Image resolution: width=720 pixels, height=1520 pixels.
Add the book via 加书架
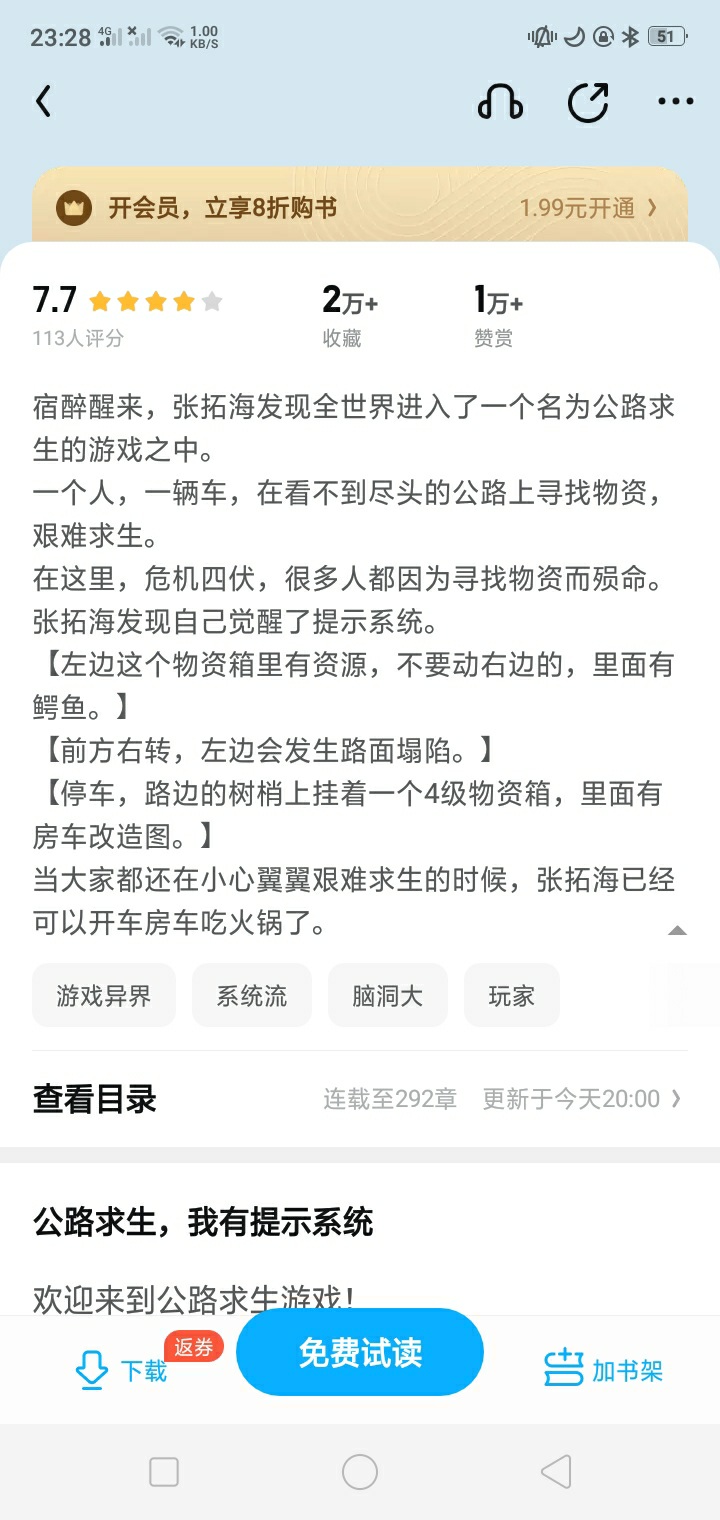pos(603,1369)
